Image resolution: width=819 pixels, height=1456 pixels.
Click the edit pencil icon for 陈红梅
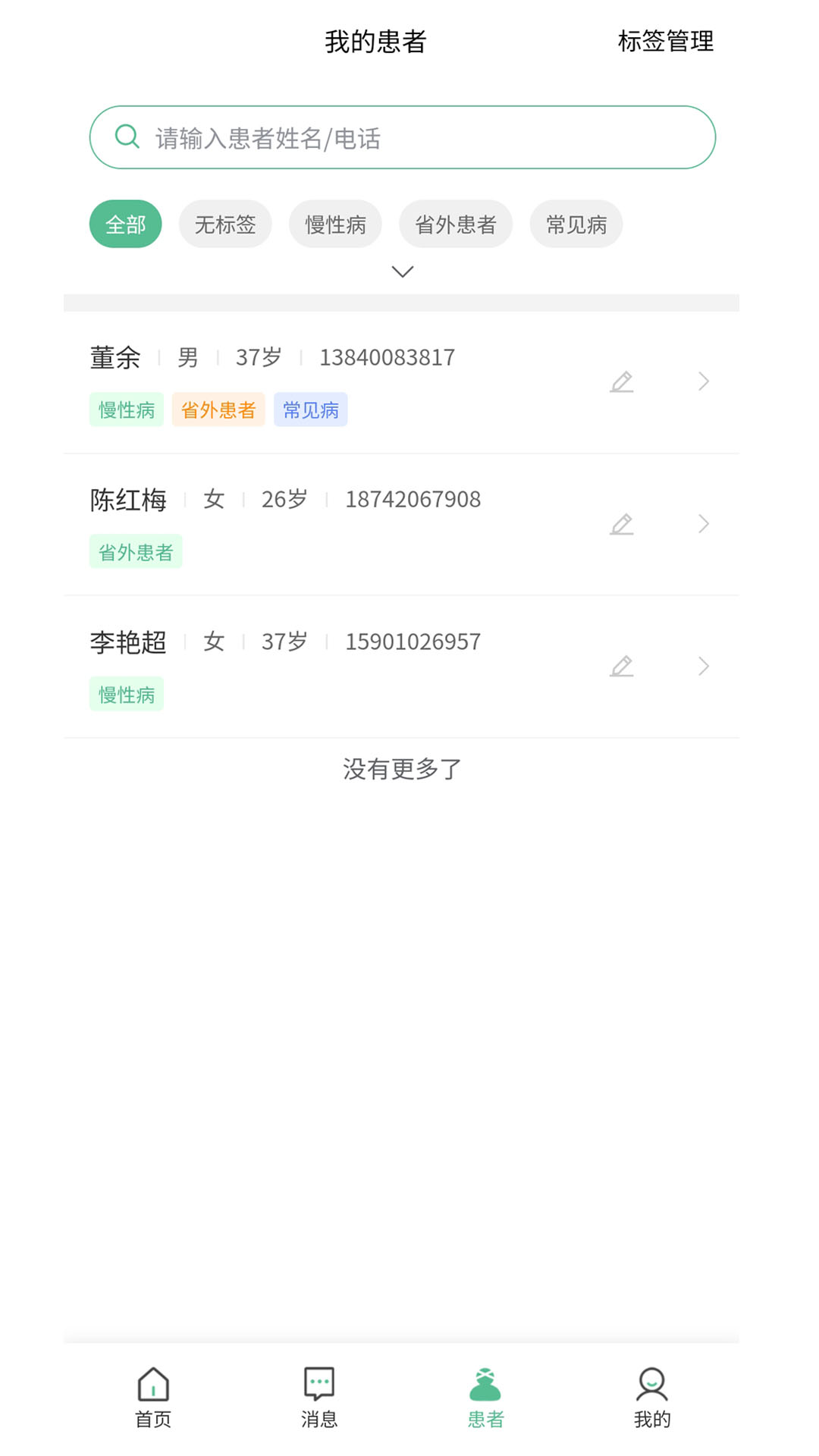[622, 524]
